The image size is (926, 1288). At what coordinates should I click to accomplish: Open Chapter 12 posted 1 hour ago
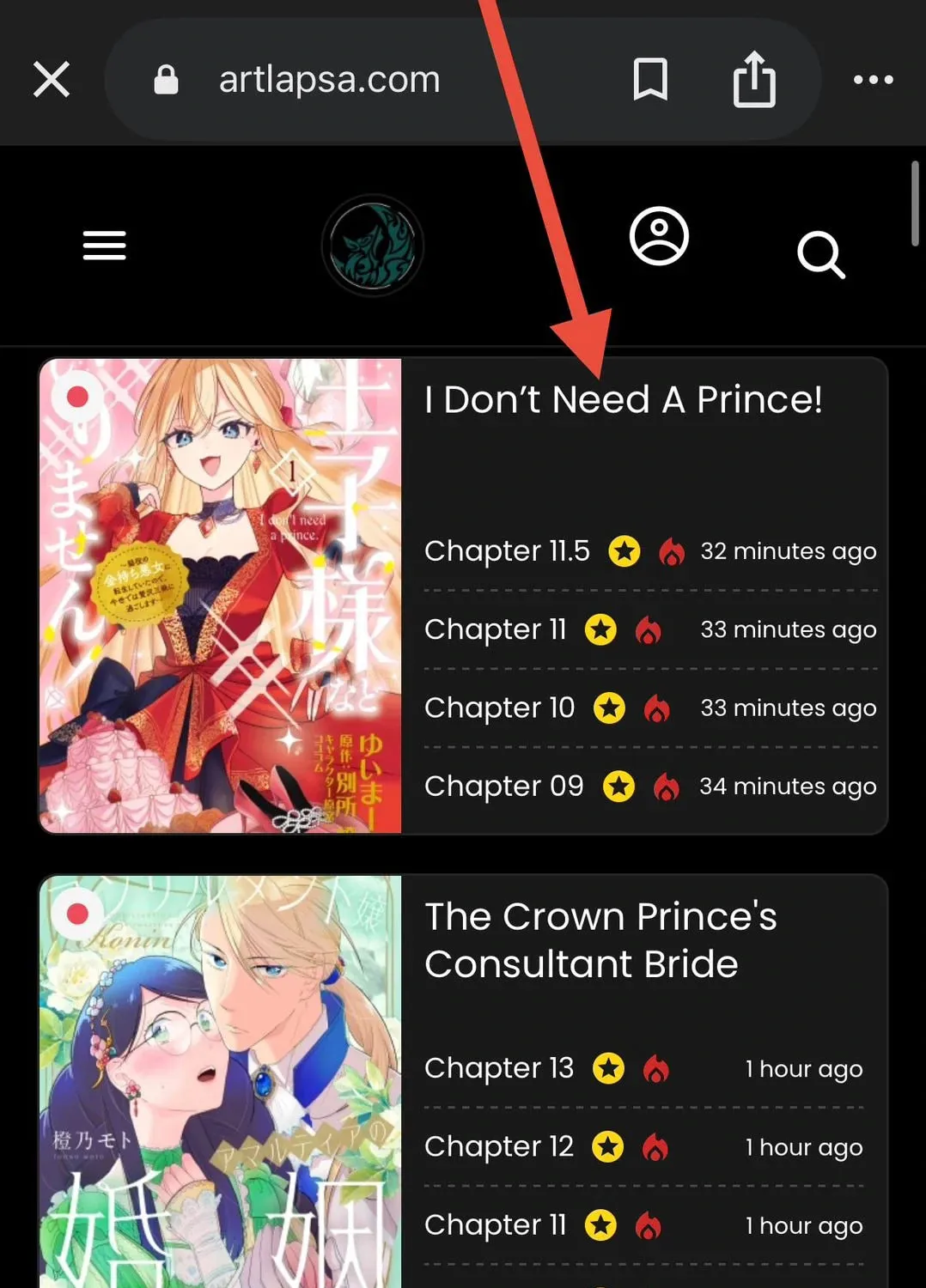coord(498,1146)
